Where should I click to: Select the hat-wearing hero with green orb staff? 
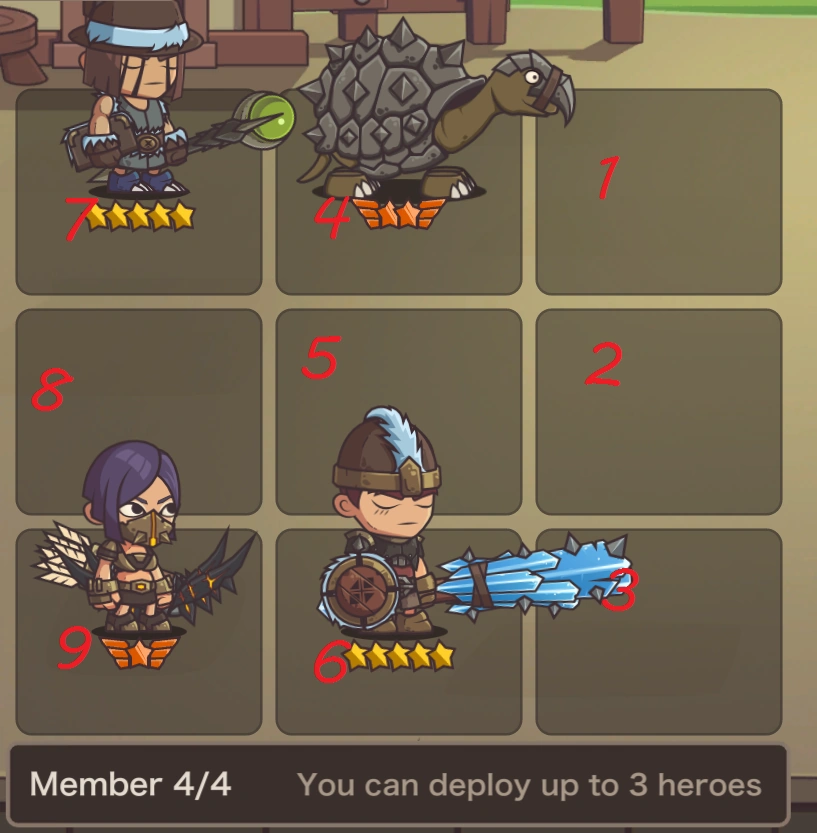click(x=138, y=120)
